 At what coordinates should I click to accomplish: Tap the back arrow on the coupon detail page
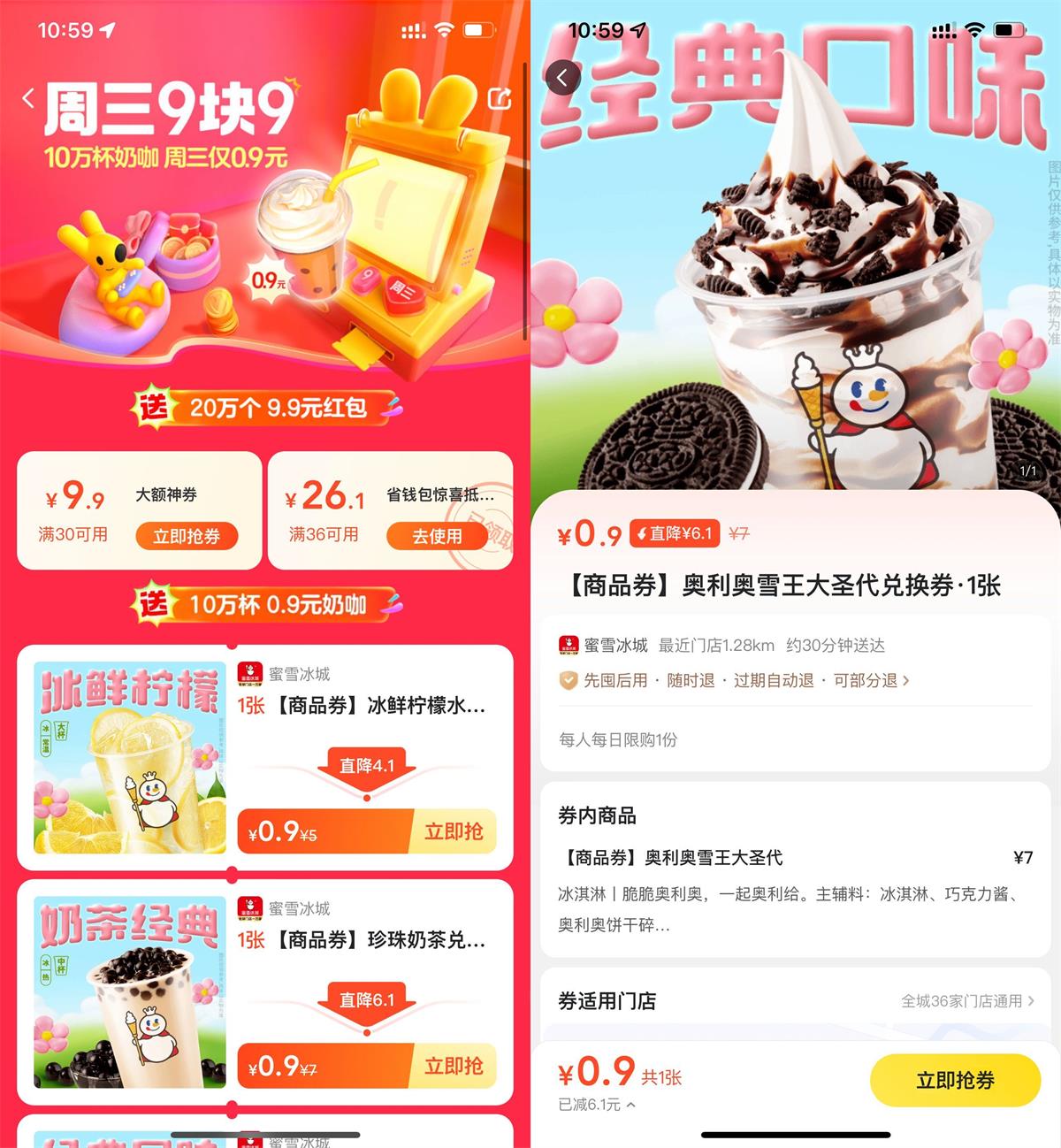point(561,77)
